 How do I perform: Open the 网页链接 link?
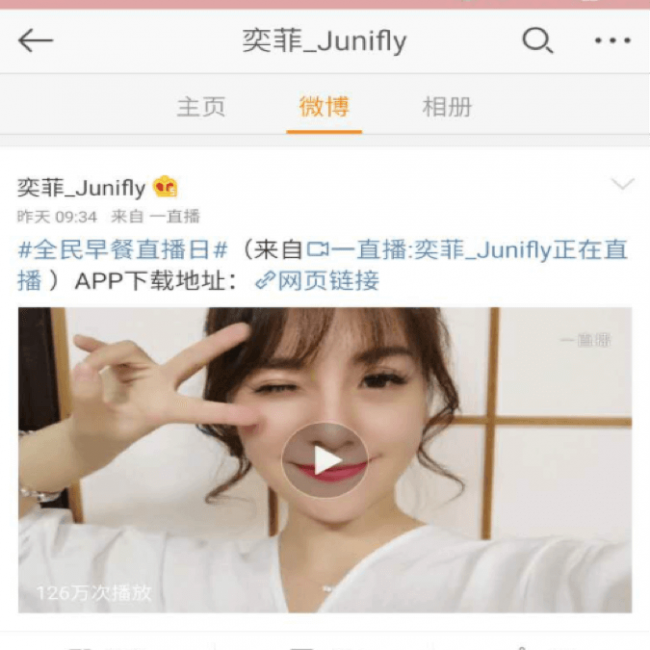point(318,280)
